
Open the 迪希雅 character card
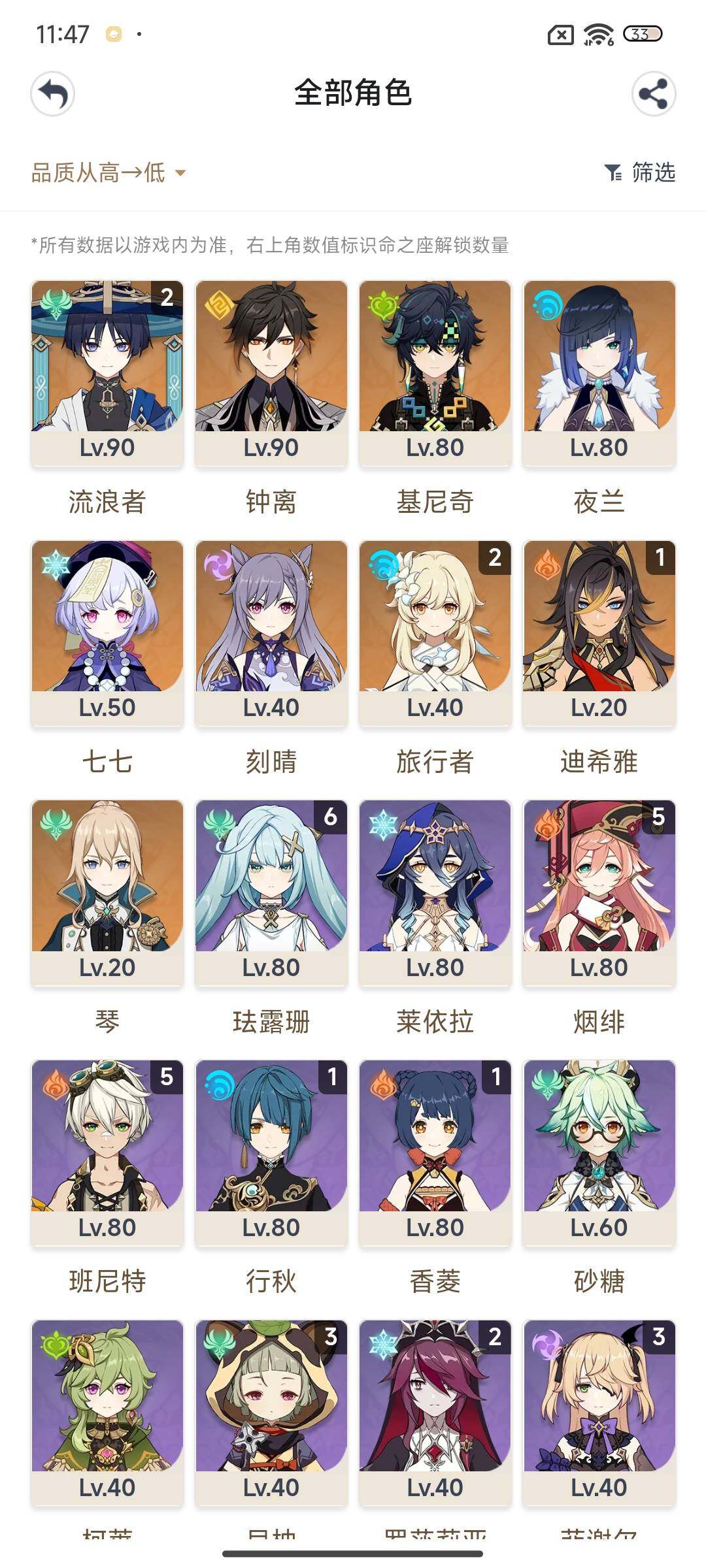599,632
